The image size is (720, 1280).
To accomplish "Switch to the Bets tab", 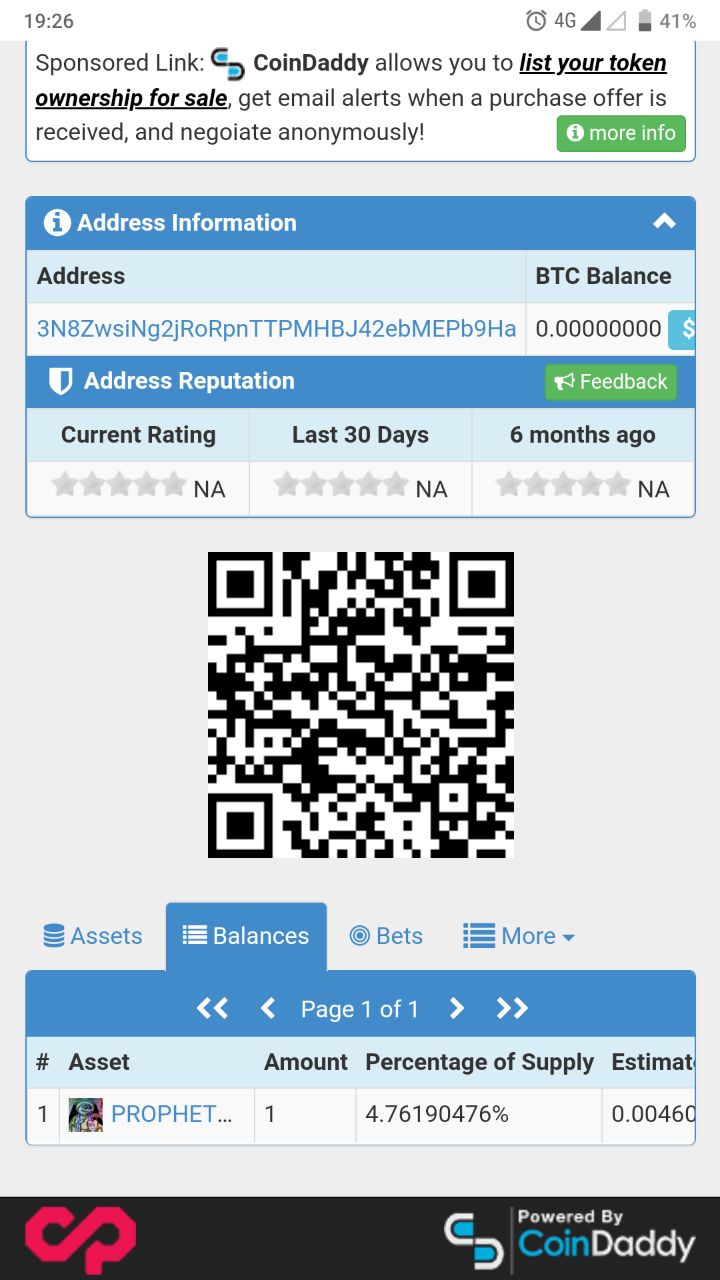I will tap(386, 936).
